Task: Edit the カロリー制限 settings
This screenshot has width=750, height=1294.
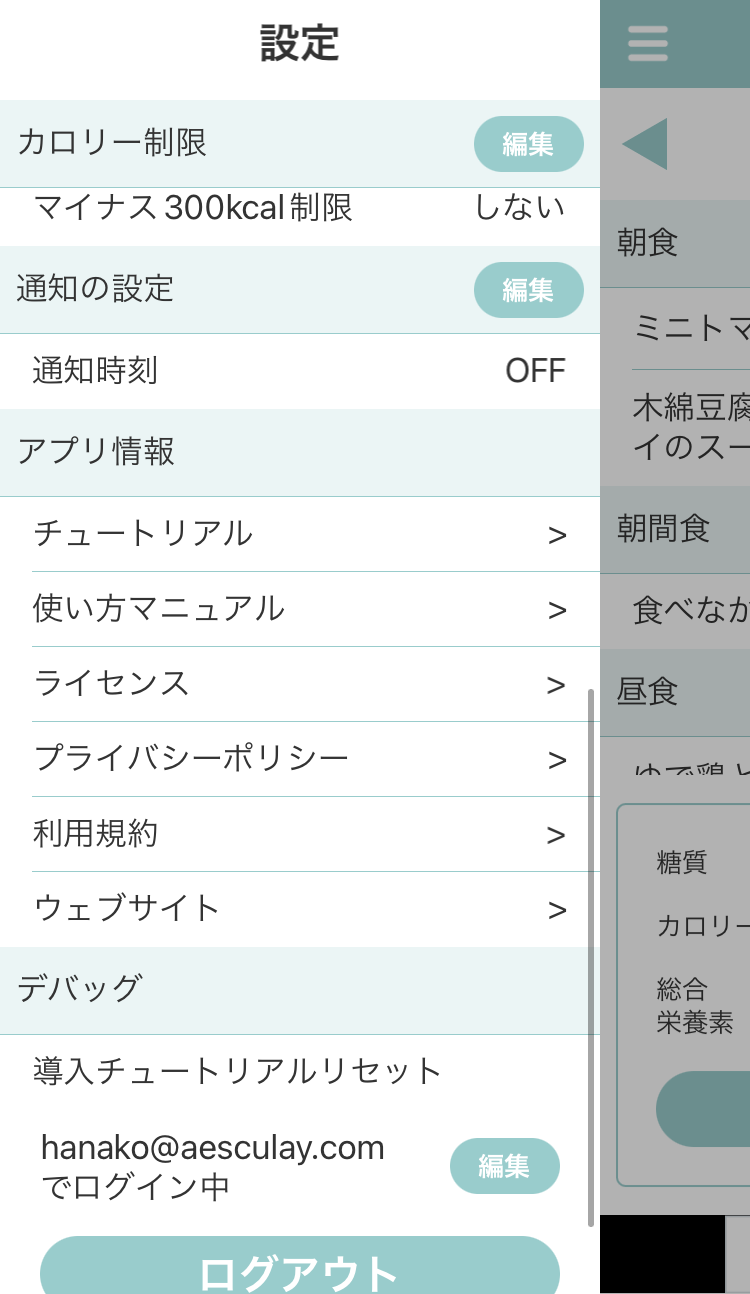Action: [528, 144]
